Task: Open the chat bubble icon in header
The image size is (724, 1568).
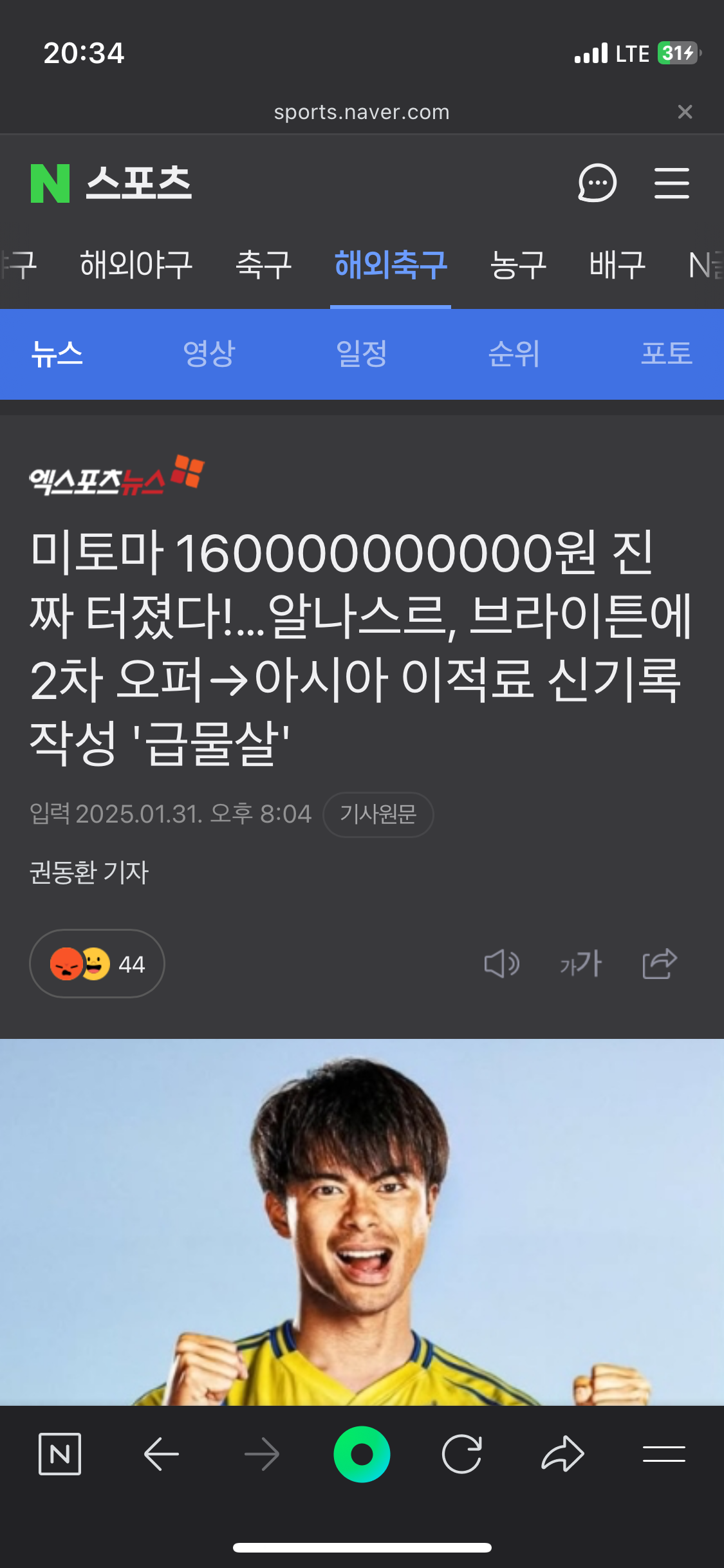Action: [597, 183]
